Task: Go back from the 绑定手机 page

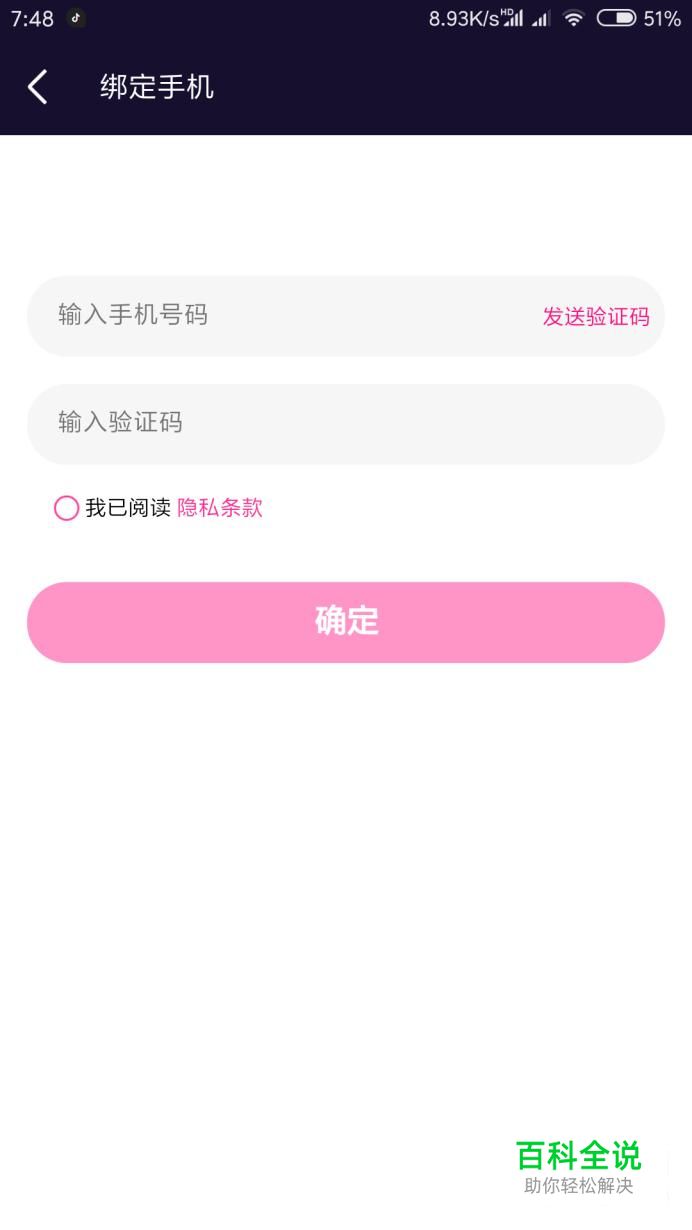Action: coord(37,87)
